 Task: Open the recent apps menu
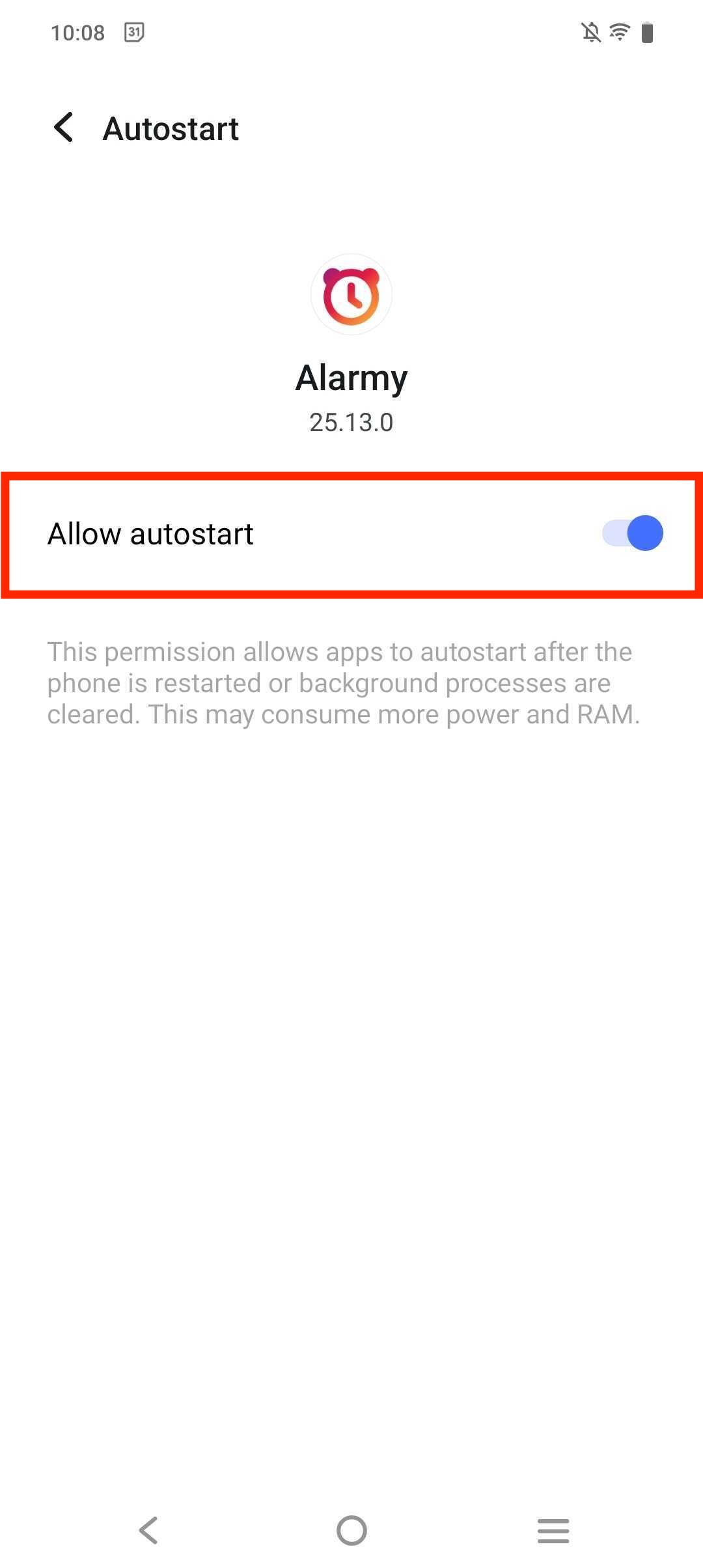click(x=553, y=1530)
